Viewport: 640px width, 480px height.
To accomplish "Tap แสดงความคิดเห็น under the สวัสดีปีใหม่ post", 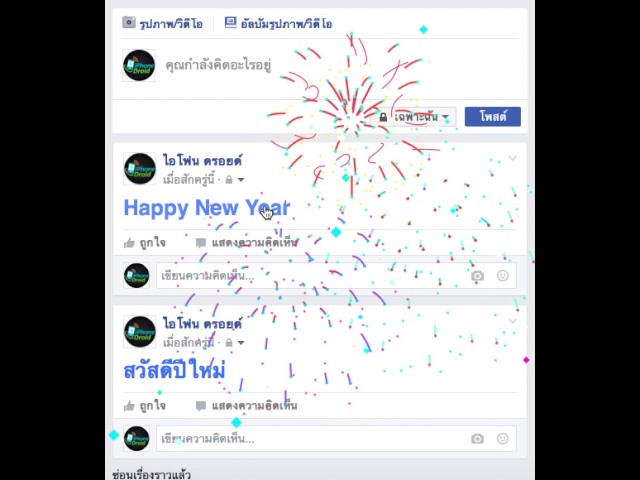I will point(246,406).
